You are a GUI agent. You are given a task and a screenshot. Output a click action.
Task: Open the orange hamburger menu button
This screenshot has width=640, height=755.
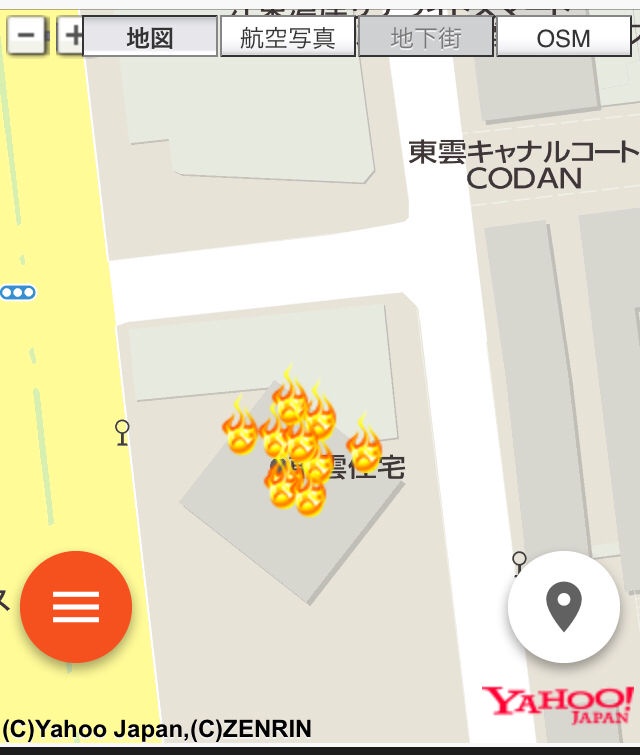pos(76,606)
